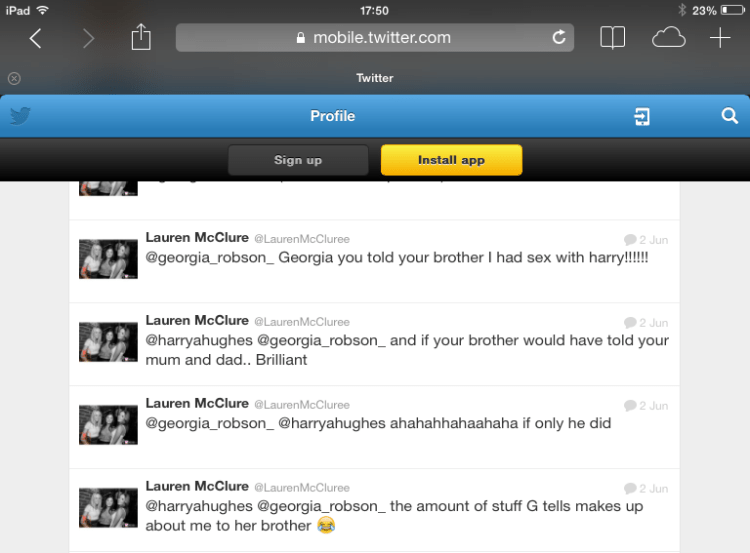Go back in Safari
This screenshot has width=750, height=553.
(x=35, y=38)
